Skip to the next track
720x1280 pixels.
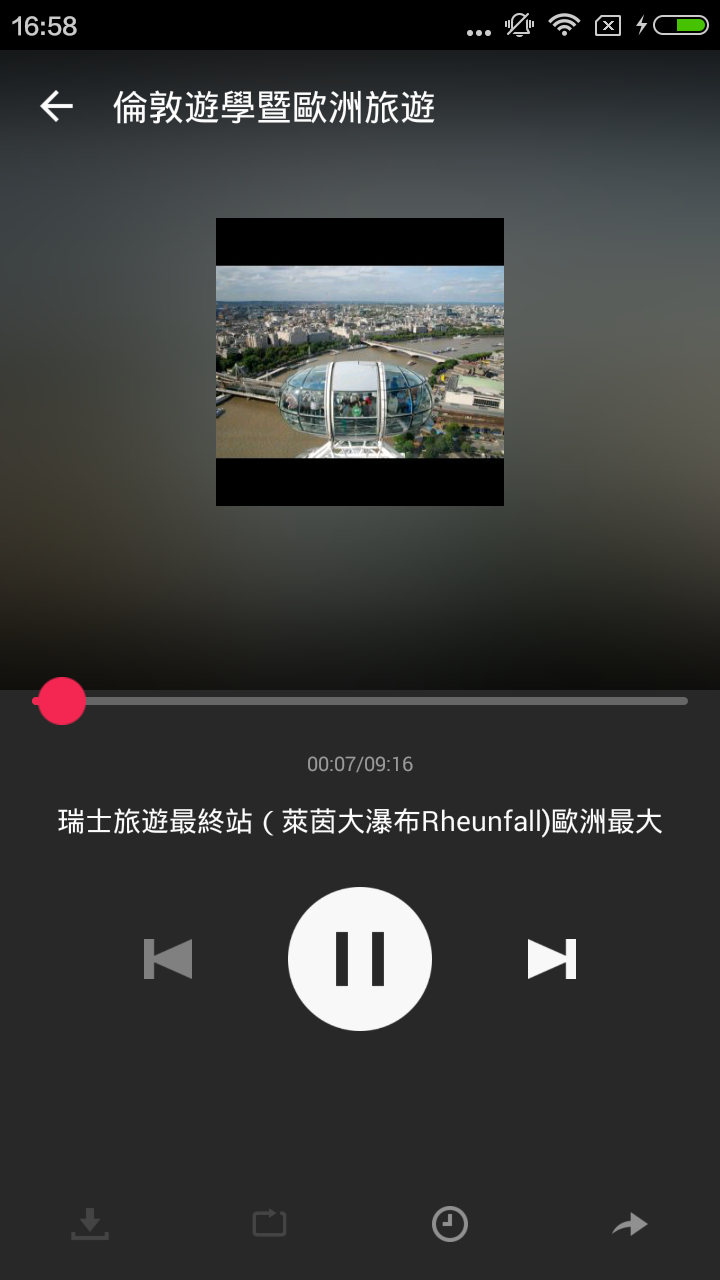click(552, 958)
